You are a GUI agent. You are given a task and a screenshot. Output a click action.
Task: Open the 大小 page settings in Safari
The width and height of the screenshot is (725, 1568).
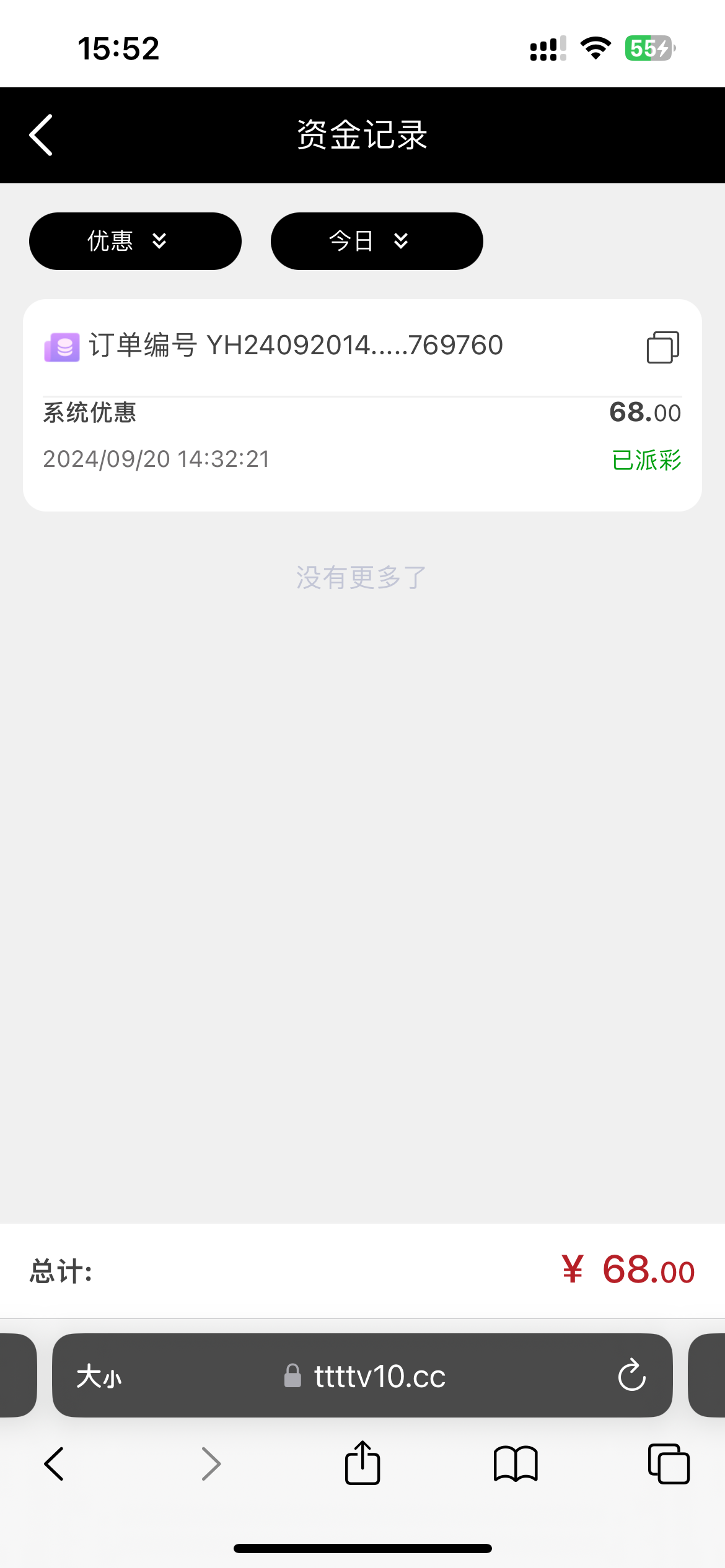click(x=99, y=1377)
